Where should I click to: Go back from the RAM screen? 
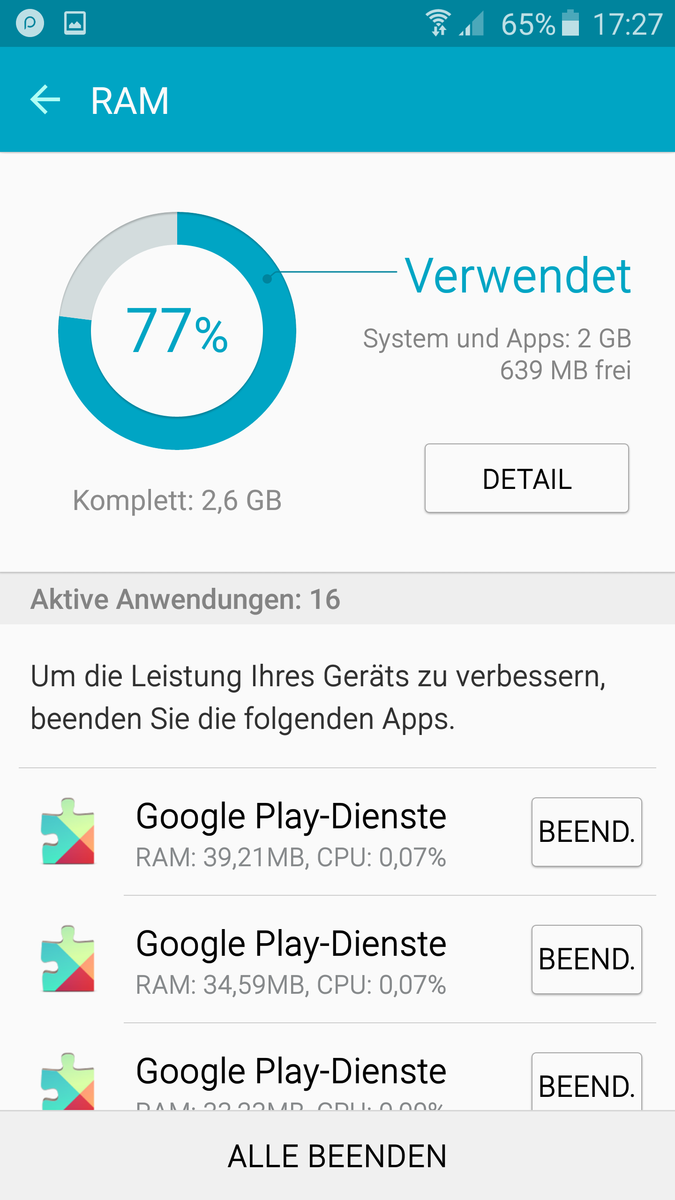[x=45, y=100]
